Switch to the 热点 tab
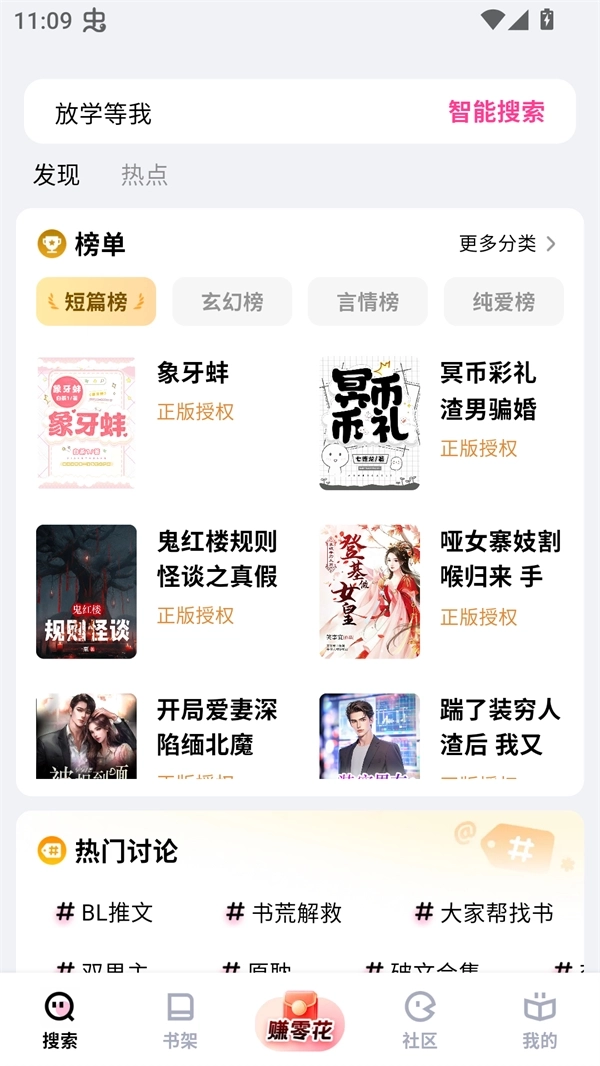This screenshot has width=600, height=1066. pyautogui.click(x=144, y=175)
